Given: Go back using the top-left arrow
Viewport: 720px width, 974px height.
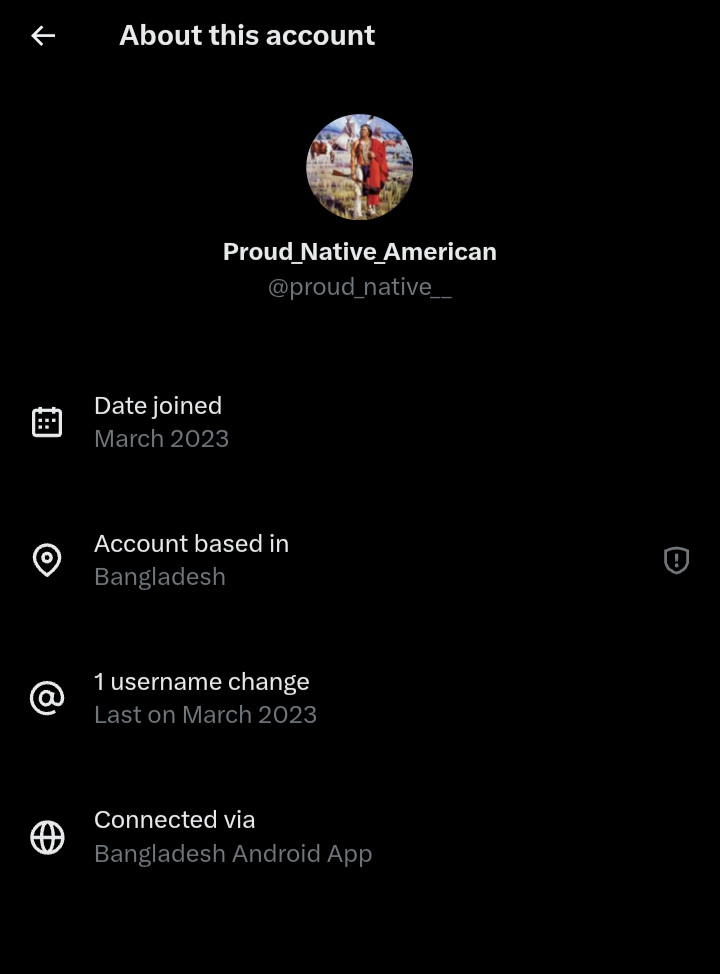Looking at the screenshot, I should coord(43,36).
